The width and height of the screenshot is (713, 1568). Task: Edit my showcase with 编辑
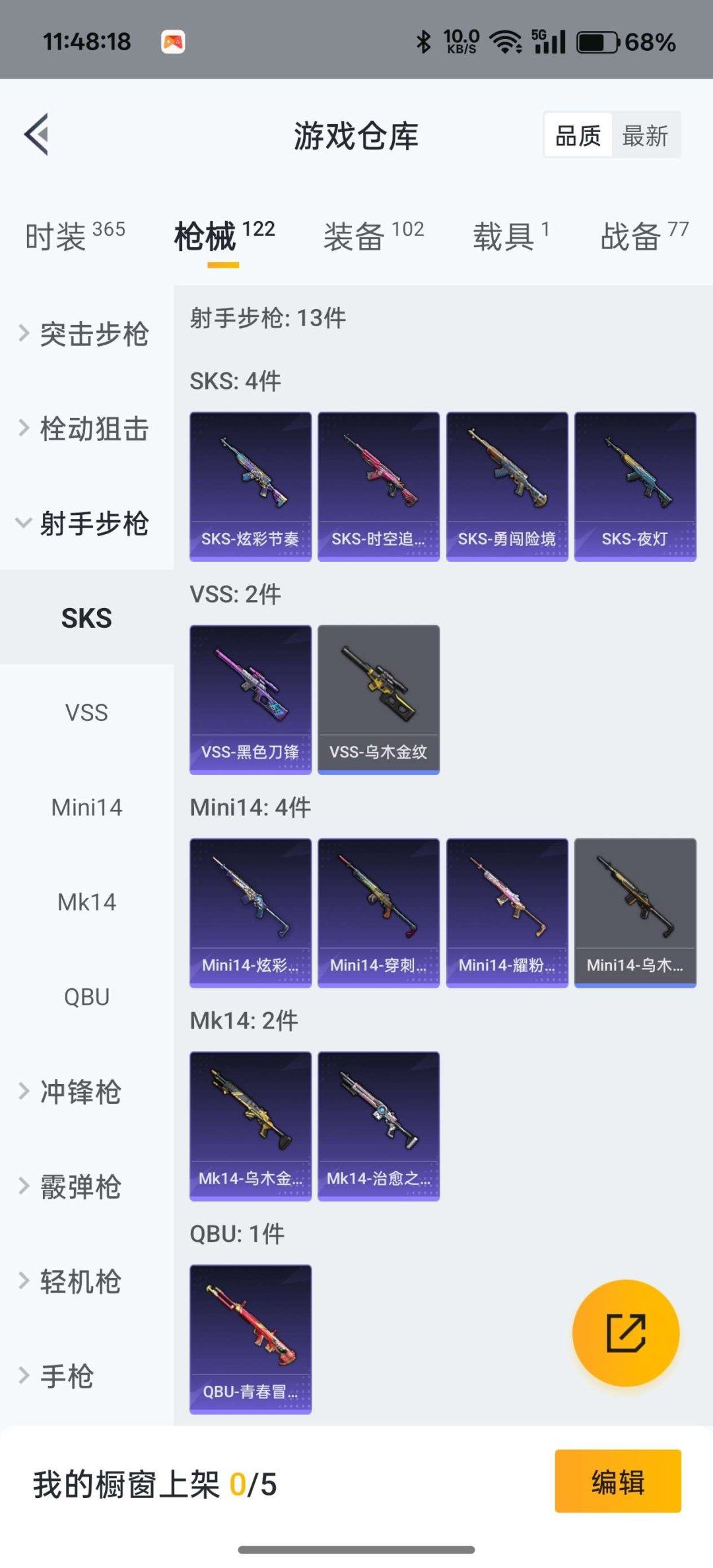coord(617,1482)
